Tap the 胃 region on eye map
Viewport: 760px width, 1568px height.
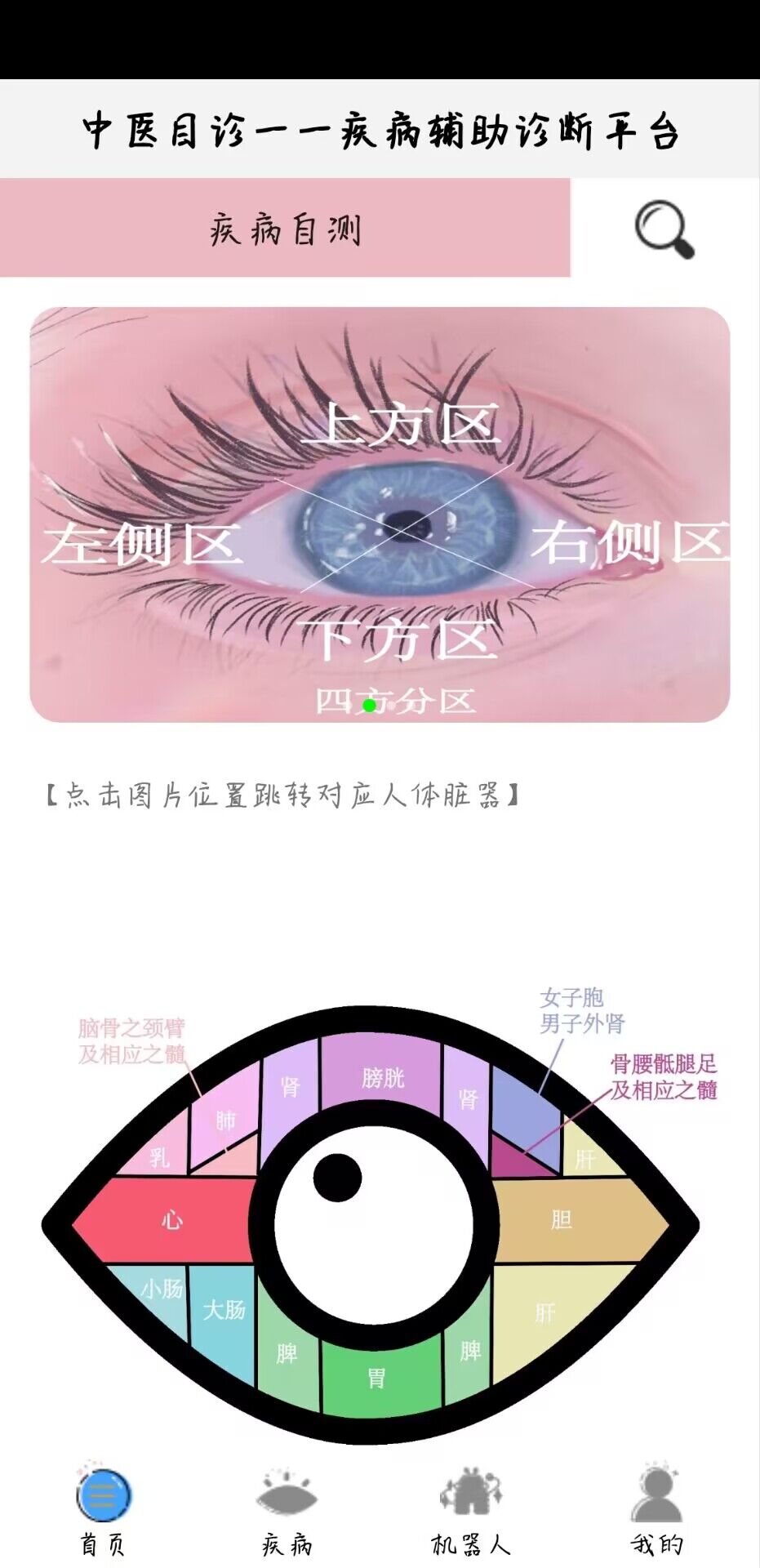point(376,1379)
